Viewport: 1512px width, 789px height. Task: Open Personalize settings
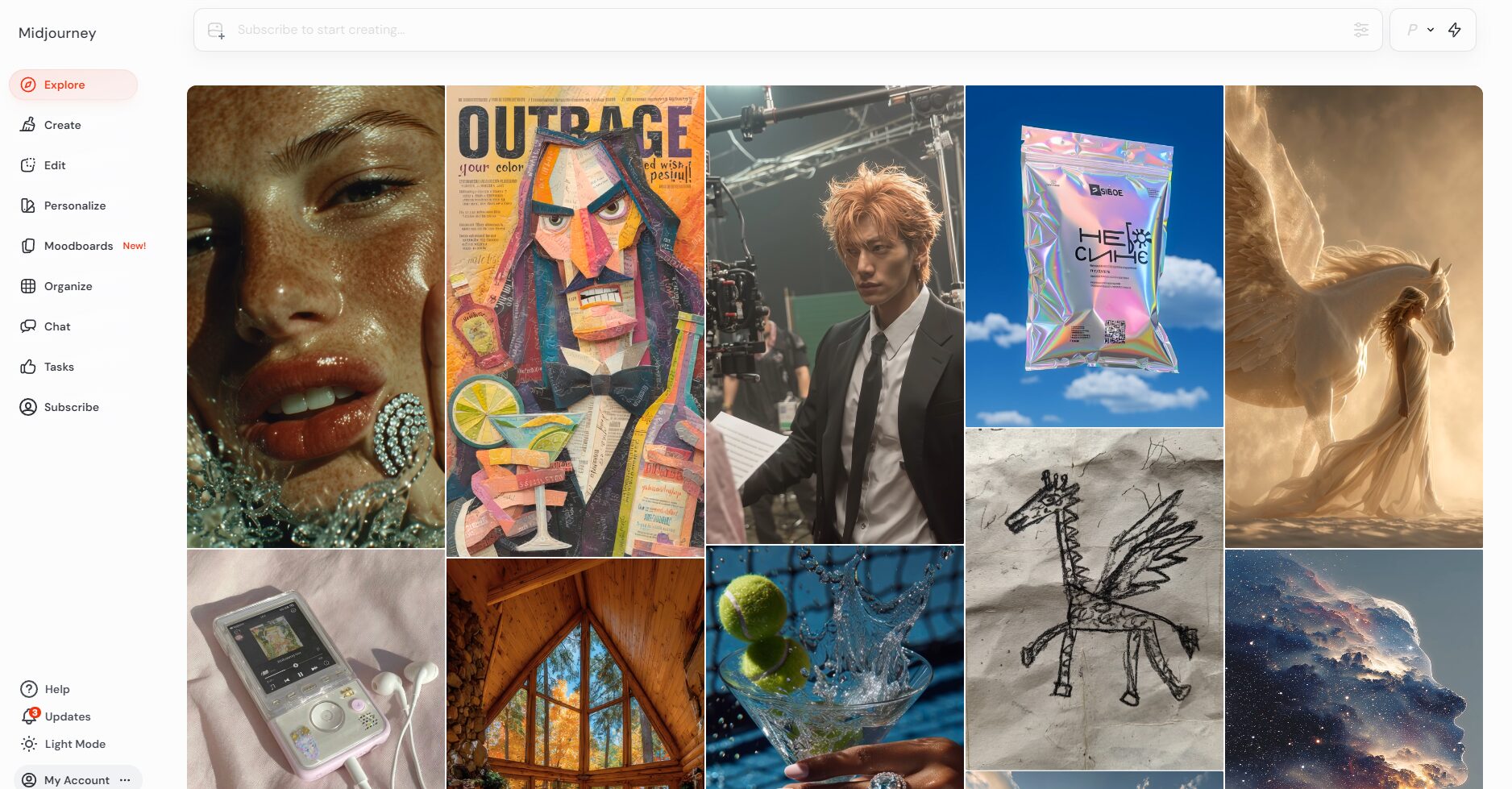click(74, 206)
